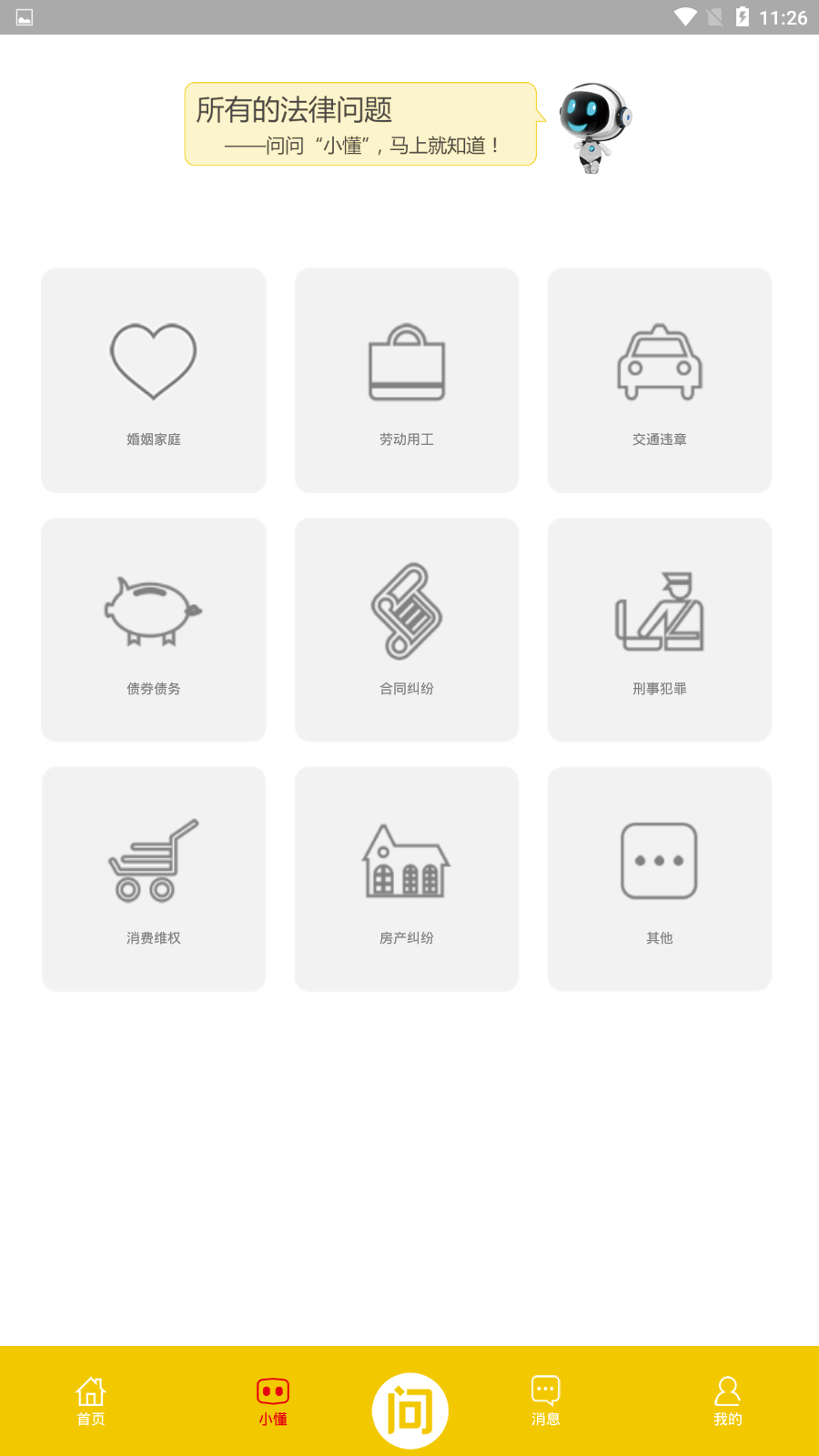
Task: Open the 合同纠纷 category
Action: pos(407,630)
